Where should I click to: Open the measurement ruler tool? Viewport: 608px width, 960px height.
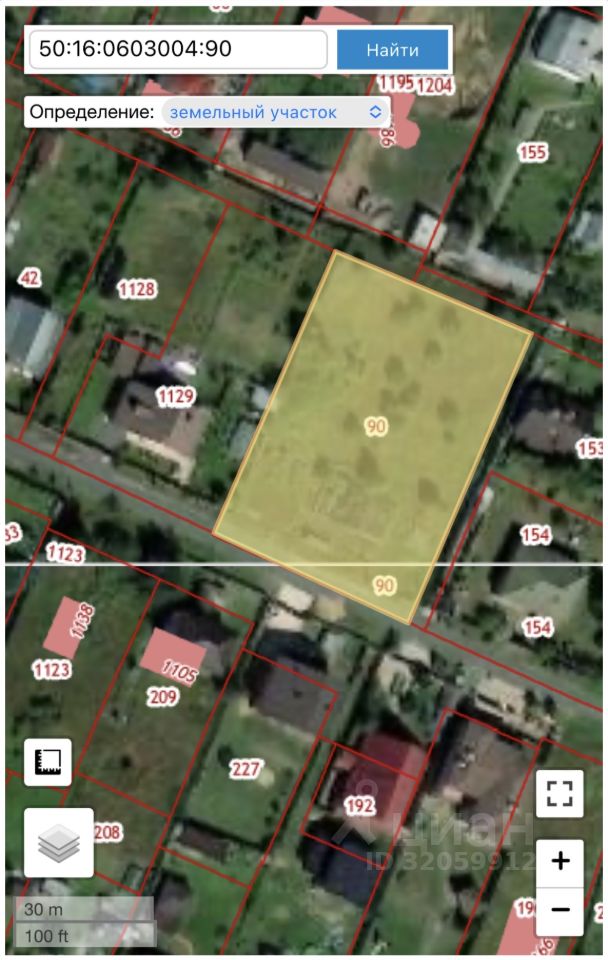pos(48,762)
